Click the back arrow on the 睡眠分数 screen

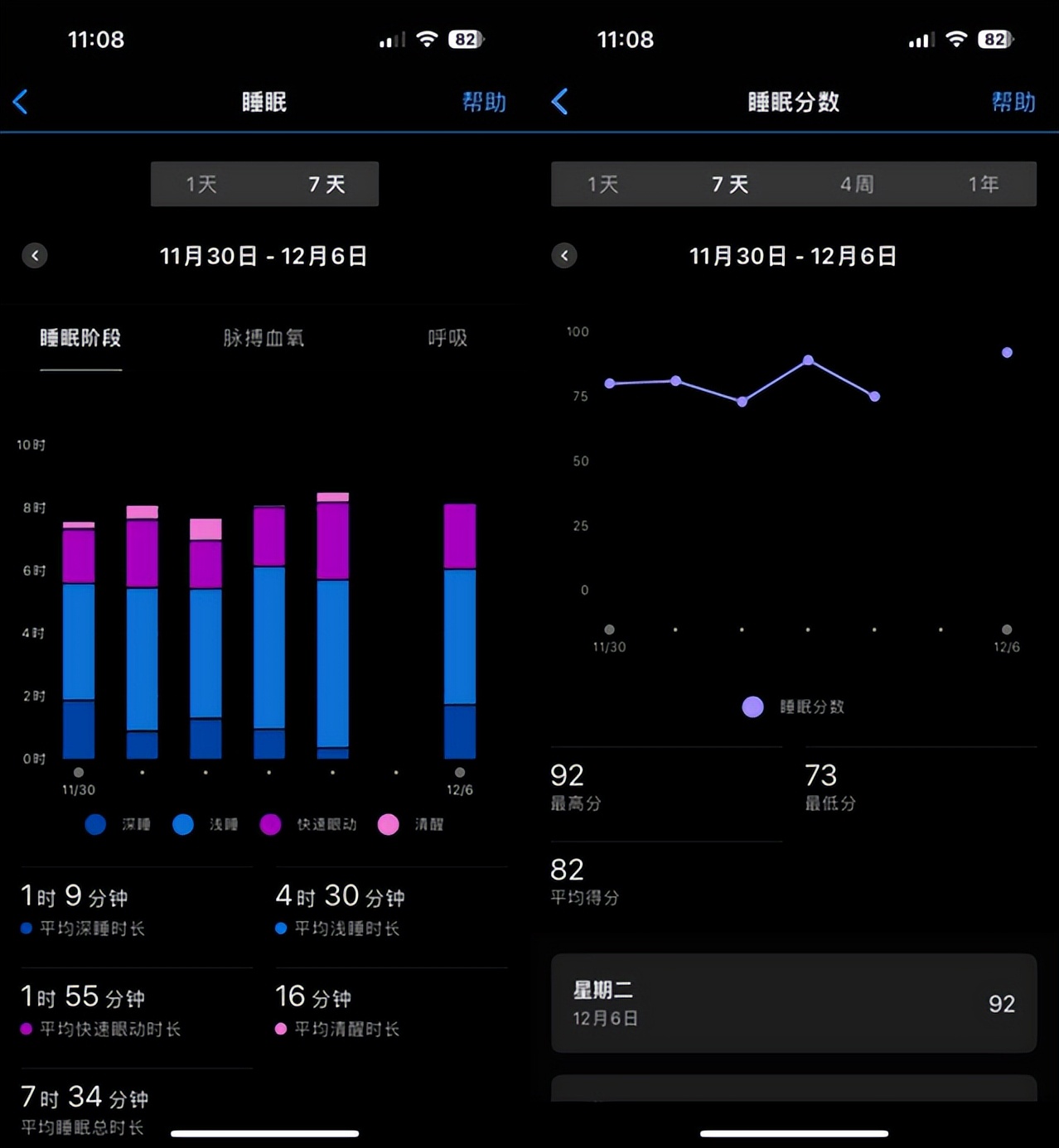click(x=560, y=101)
